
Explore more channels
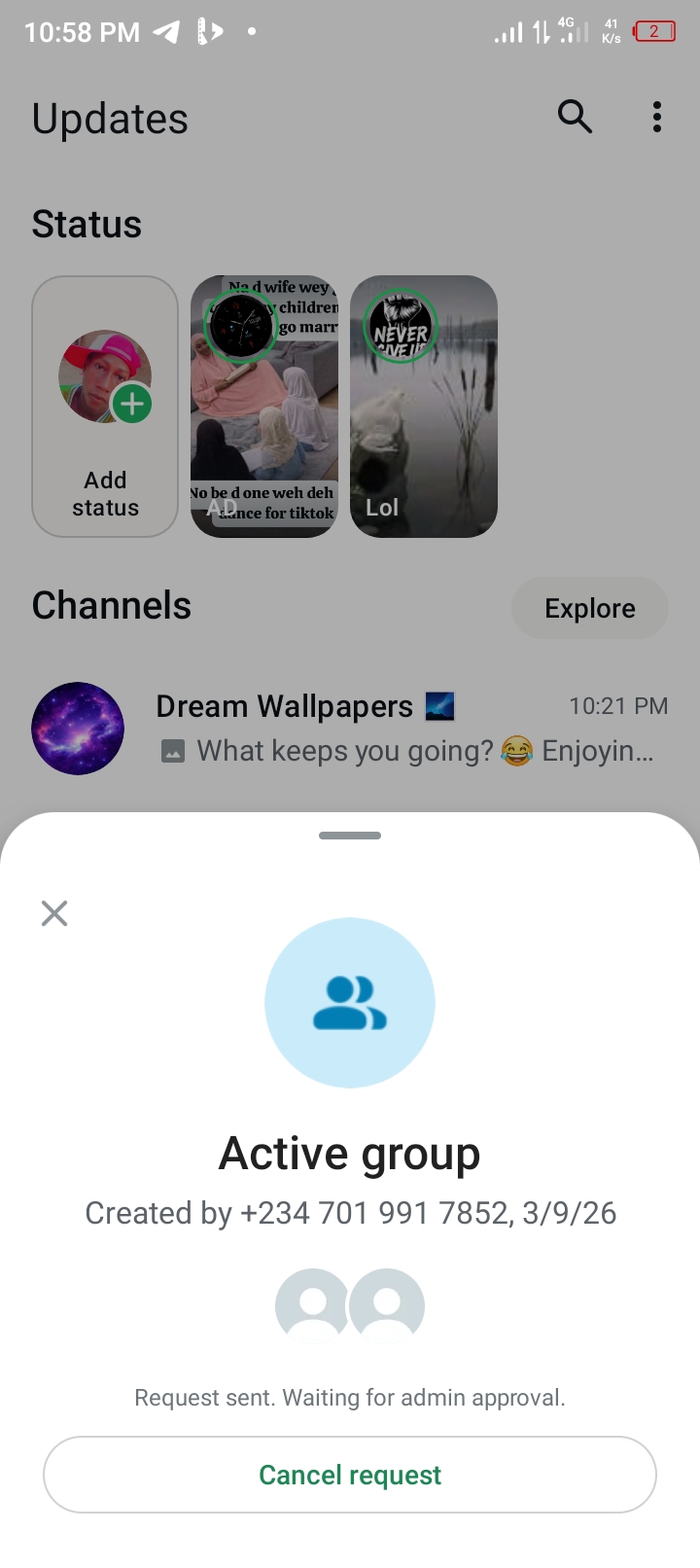click(589, 608)
